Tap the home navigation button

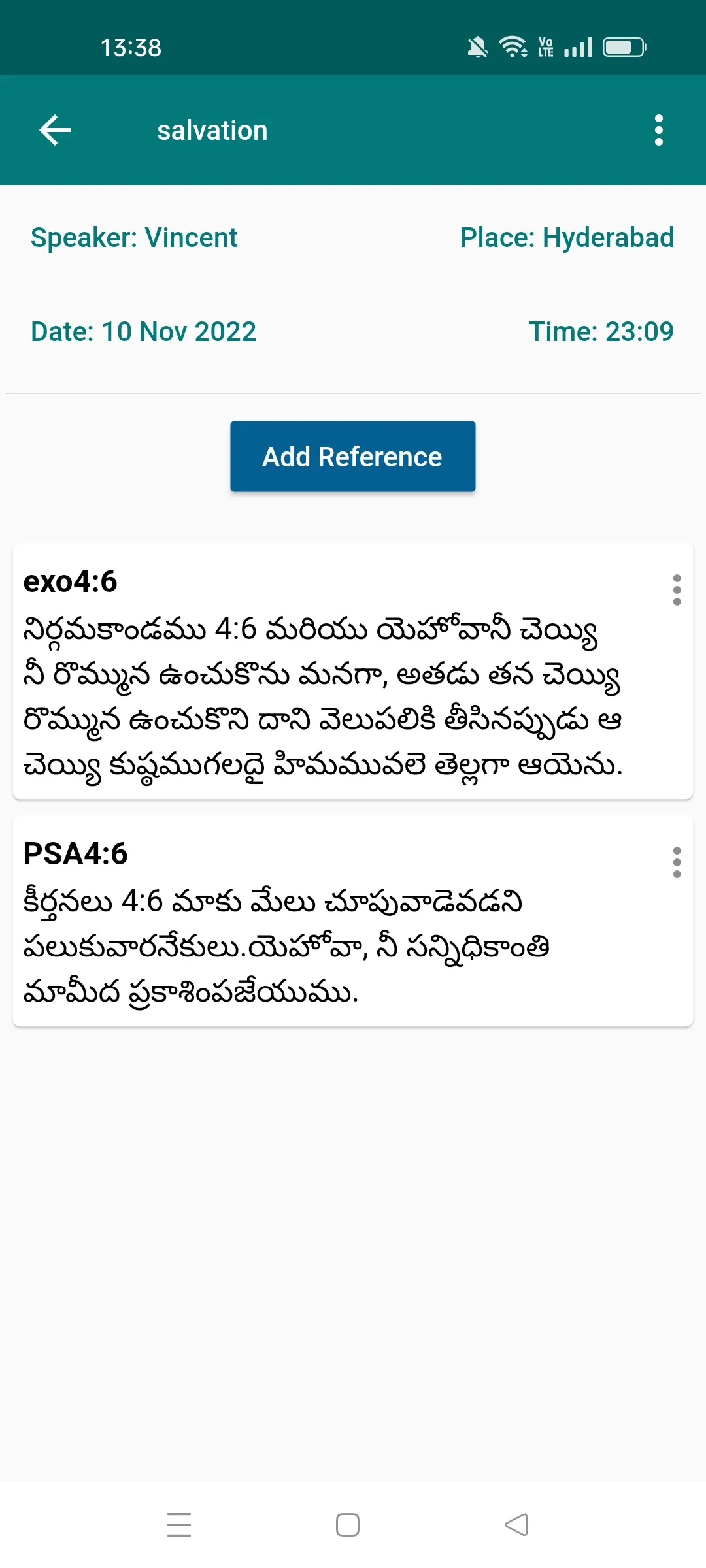point(348,1524)
